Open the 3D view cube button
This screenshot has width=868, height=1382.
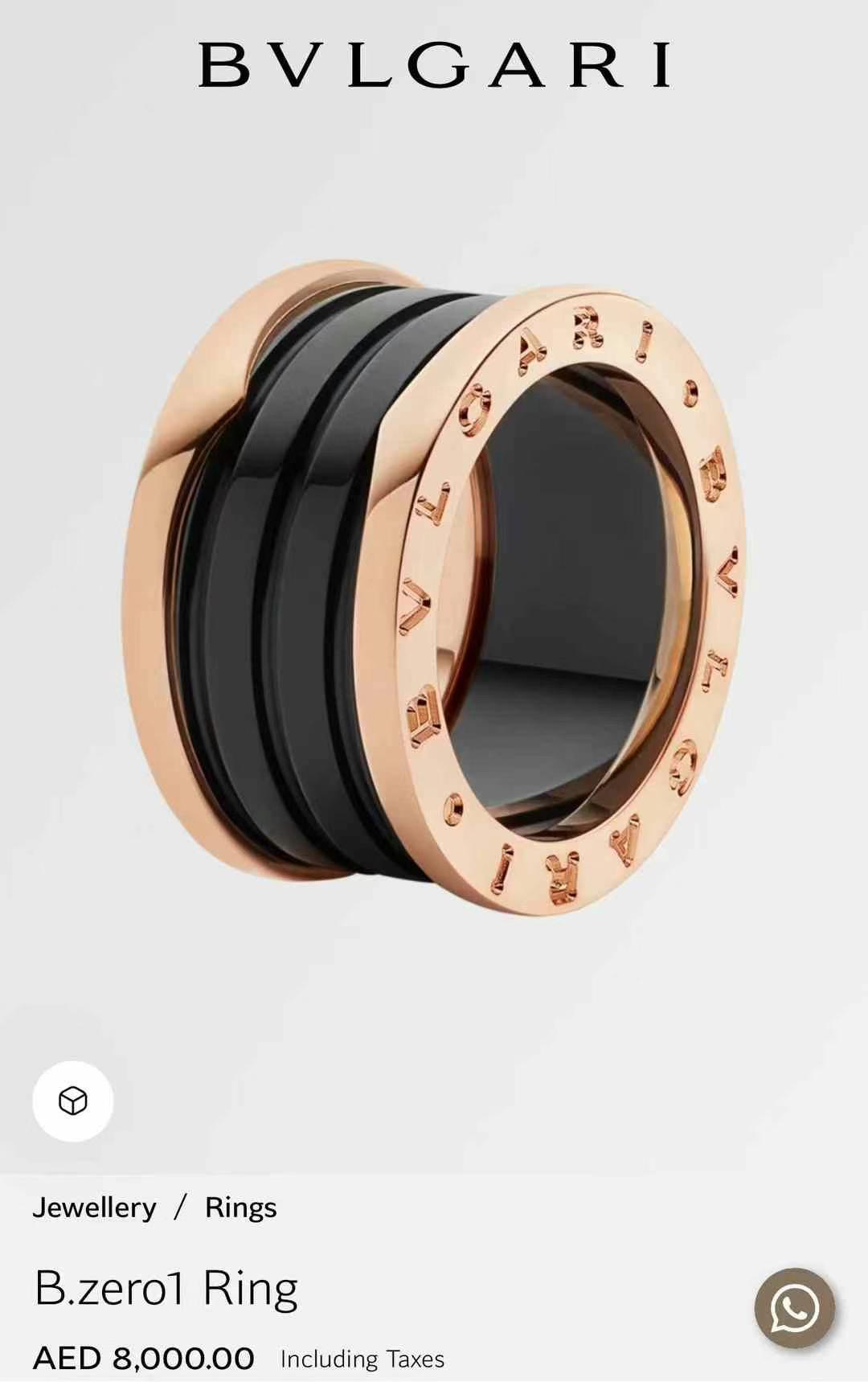point(73,1101)
